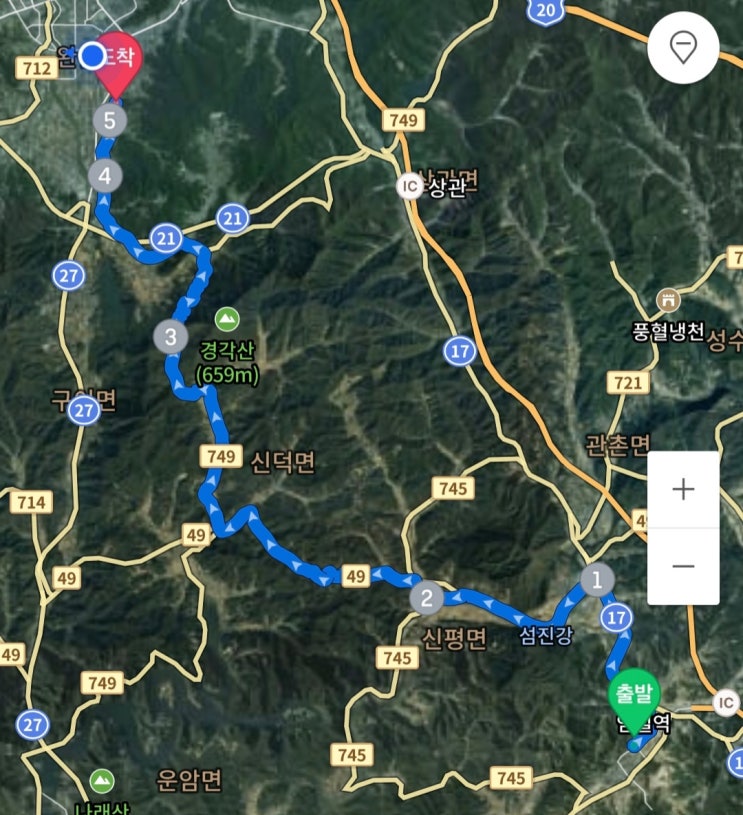Tap the location pin button
This screenshot has height=815, width=743.
tap(683, 47)
